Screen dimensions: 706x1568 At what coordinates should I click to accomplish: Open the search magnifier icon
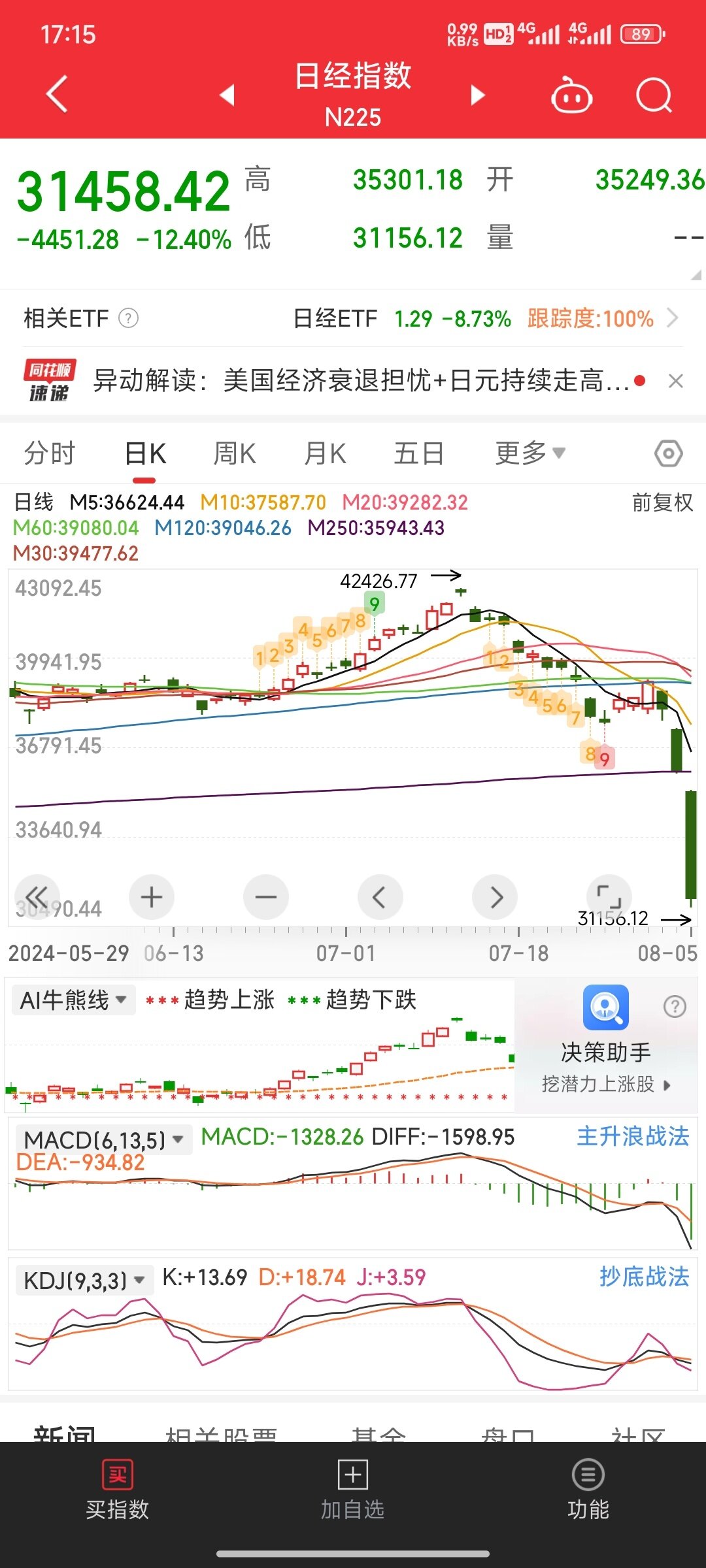[x=654, y=95]
